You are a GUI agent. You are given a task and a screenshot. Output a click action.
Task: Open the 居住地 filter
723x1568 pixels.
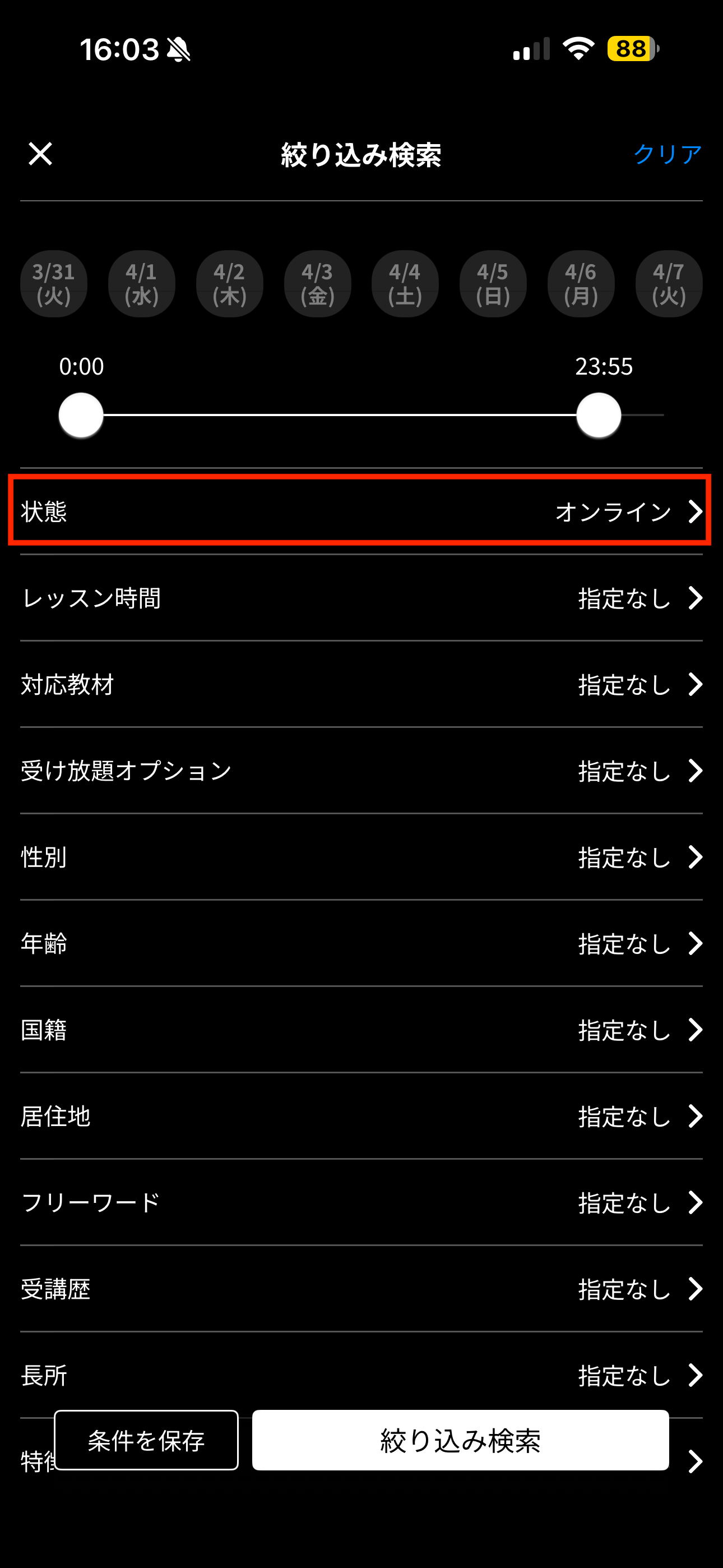(x=361, y=1117)
